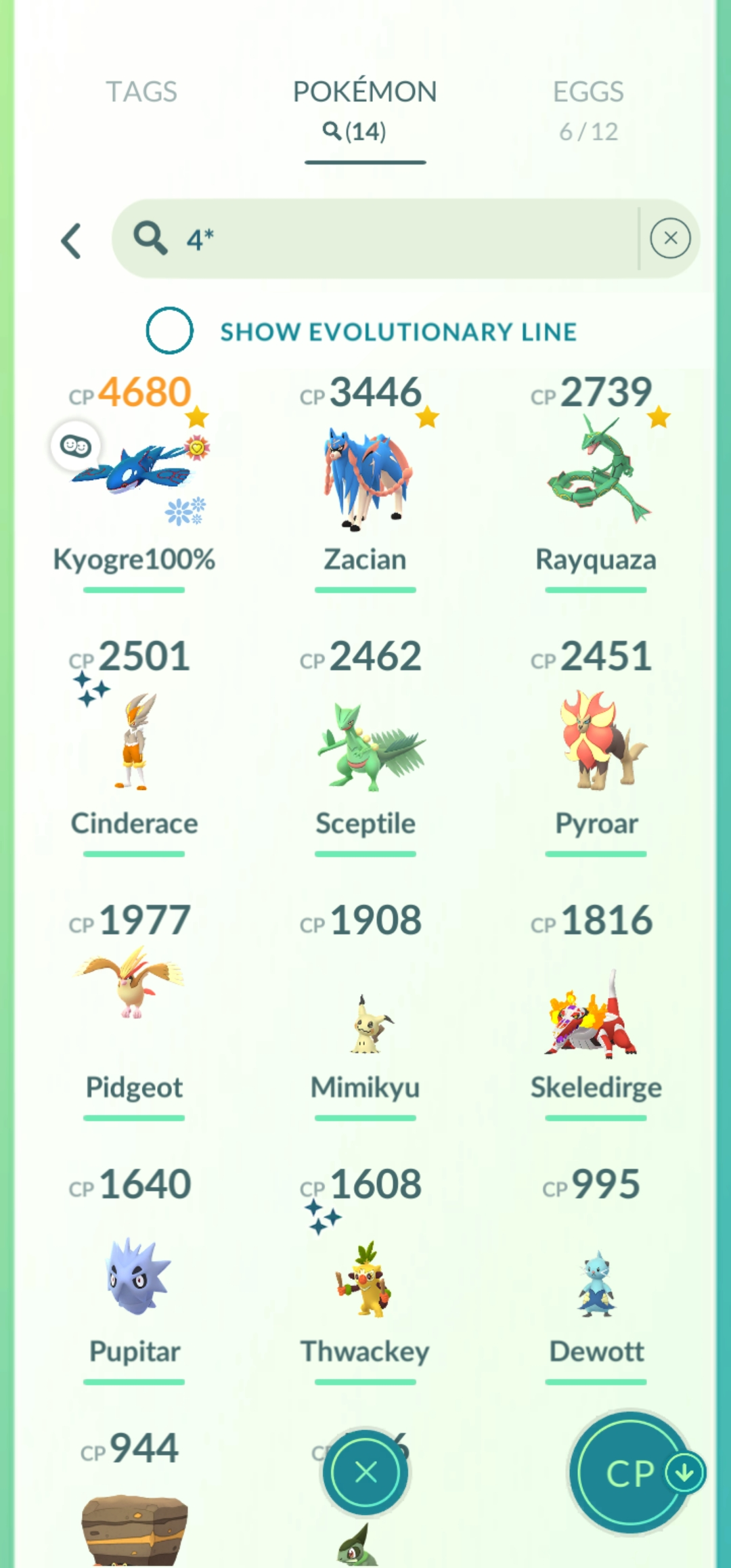
Task: Go back with the left arrow
Action: pyautogui.click(x=72, y=241)
